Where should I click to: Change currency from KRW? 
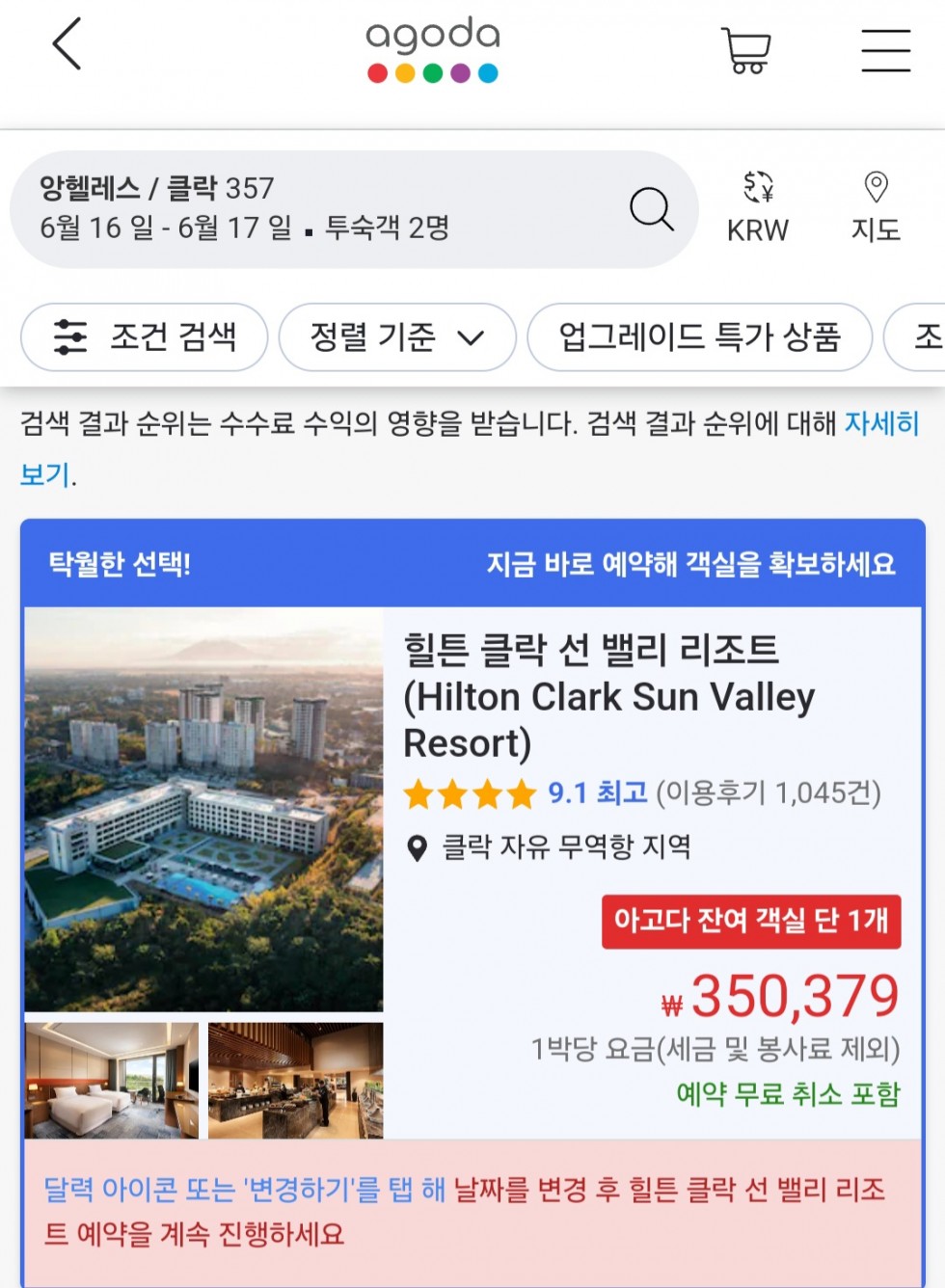pyautogui.click(x=758, y=207)
